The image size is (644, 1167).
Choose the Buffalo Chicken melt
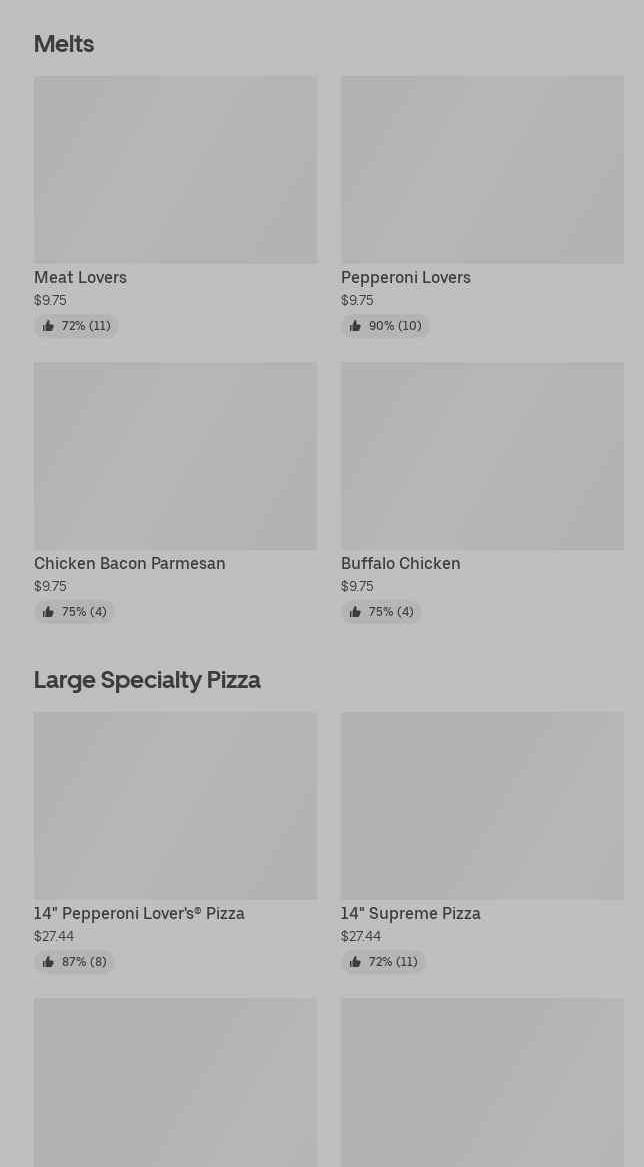pyautogui.click(x=482, y=457)
